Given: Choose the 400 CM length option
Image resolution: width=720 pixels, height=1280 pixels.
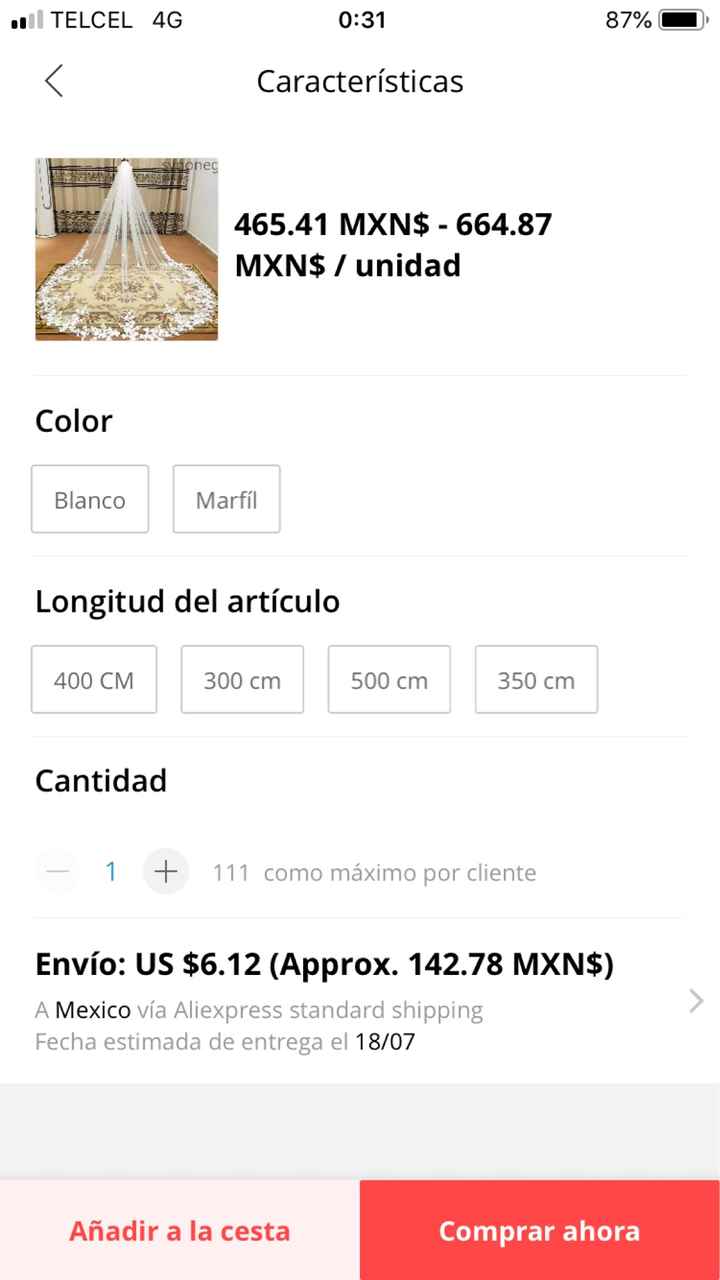Looking at the screenshot, I should point(94,680).
